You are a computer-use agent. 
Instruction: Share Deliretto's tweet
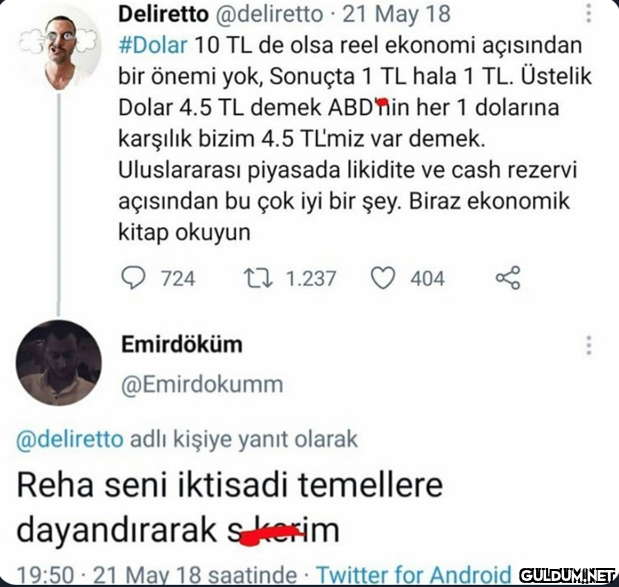(x=508, y=278)
